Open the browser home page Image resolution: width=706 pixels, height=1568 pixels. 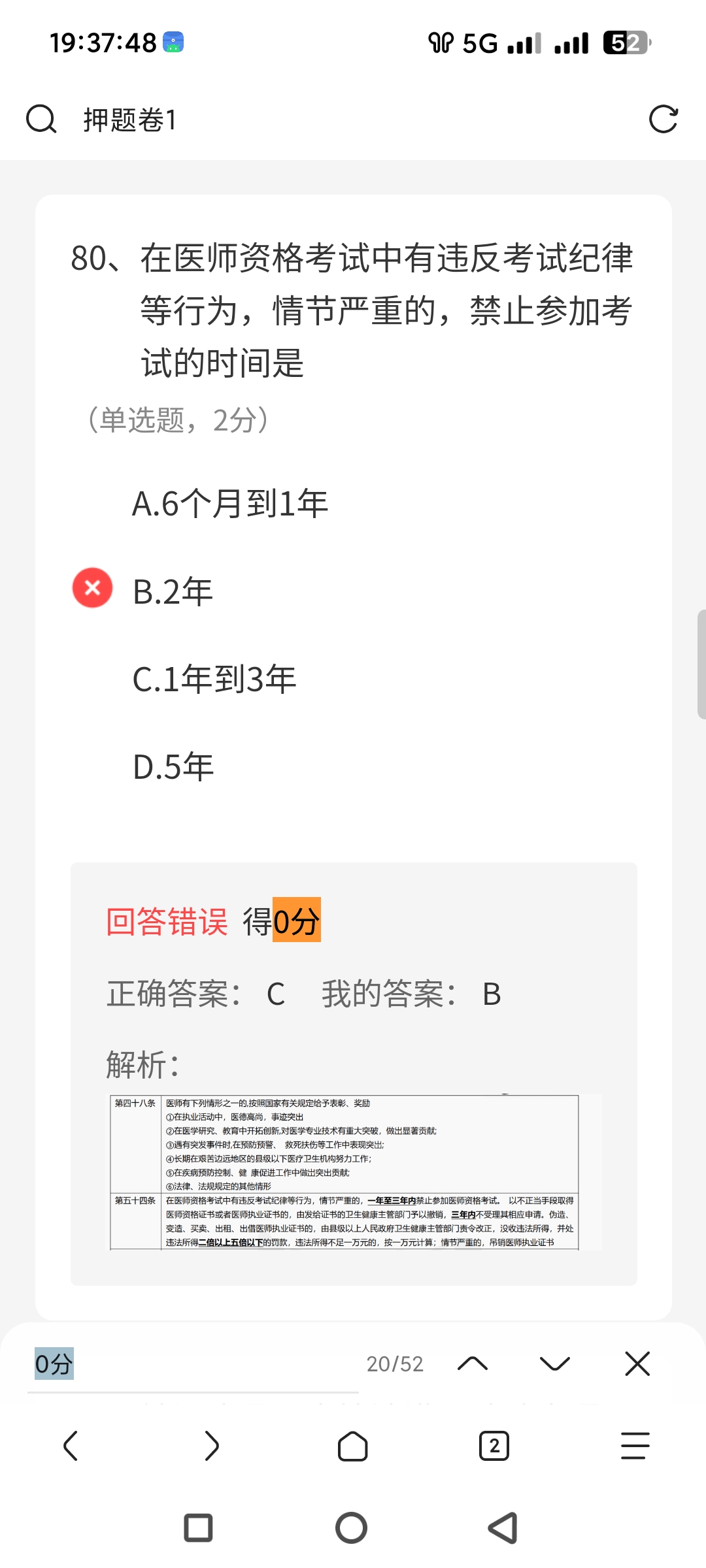(x=353, y=1446)
